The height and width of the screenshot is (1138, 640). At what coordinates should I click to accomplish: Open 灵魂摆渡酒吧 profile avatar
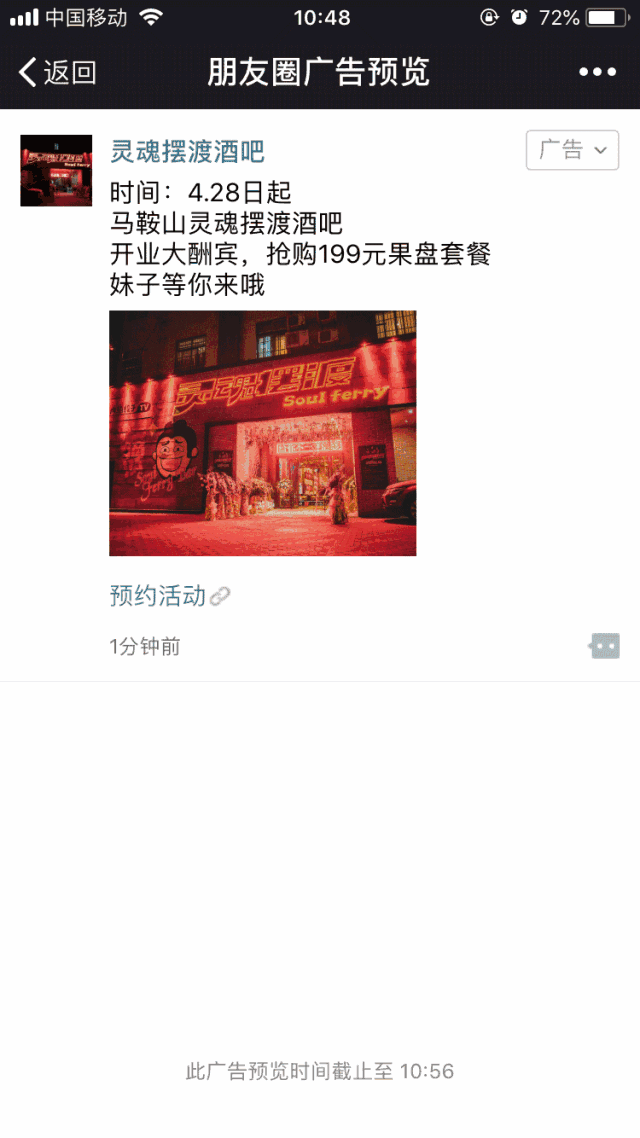coord(56,171)
